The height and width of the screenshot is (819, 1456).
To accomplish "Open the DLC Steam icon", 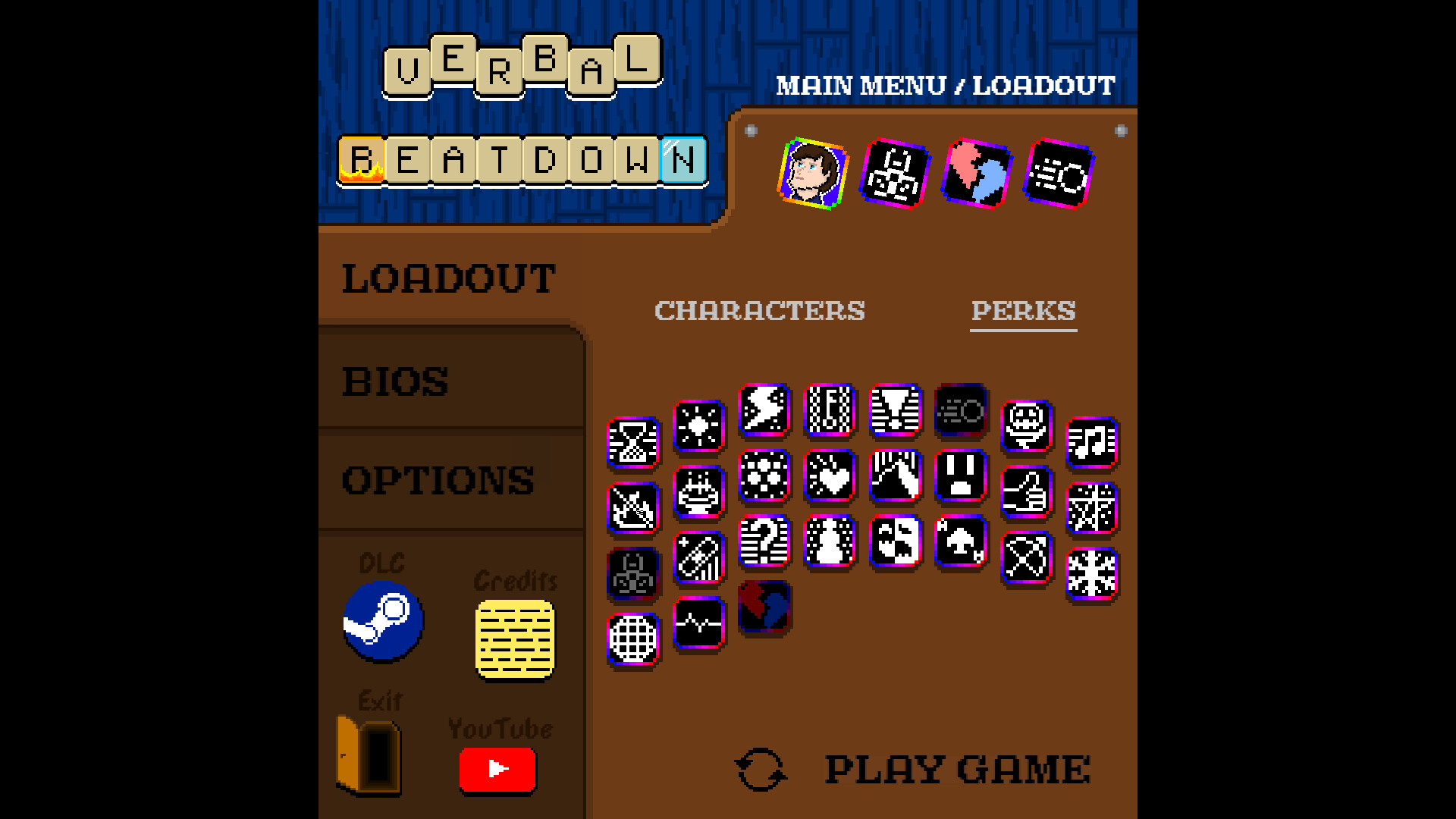I will 383,621.
